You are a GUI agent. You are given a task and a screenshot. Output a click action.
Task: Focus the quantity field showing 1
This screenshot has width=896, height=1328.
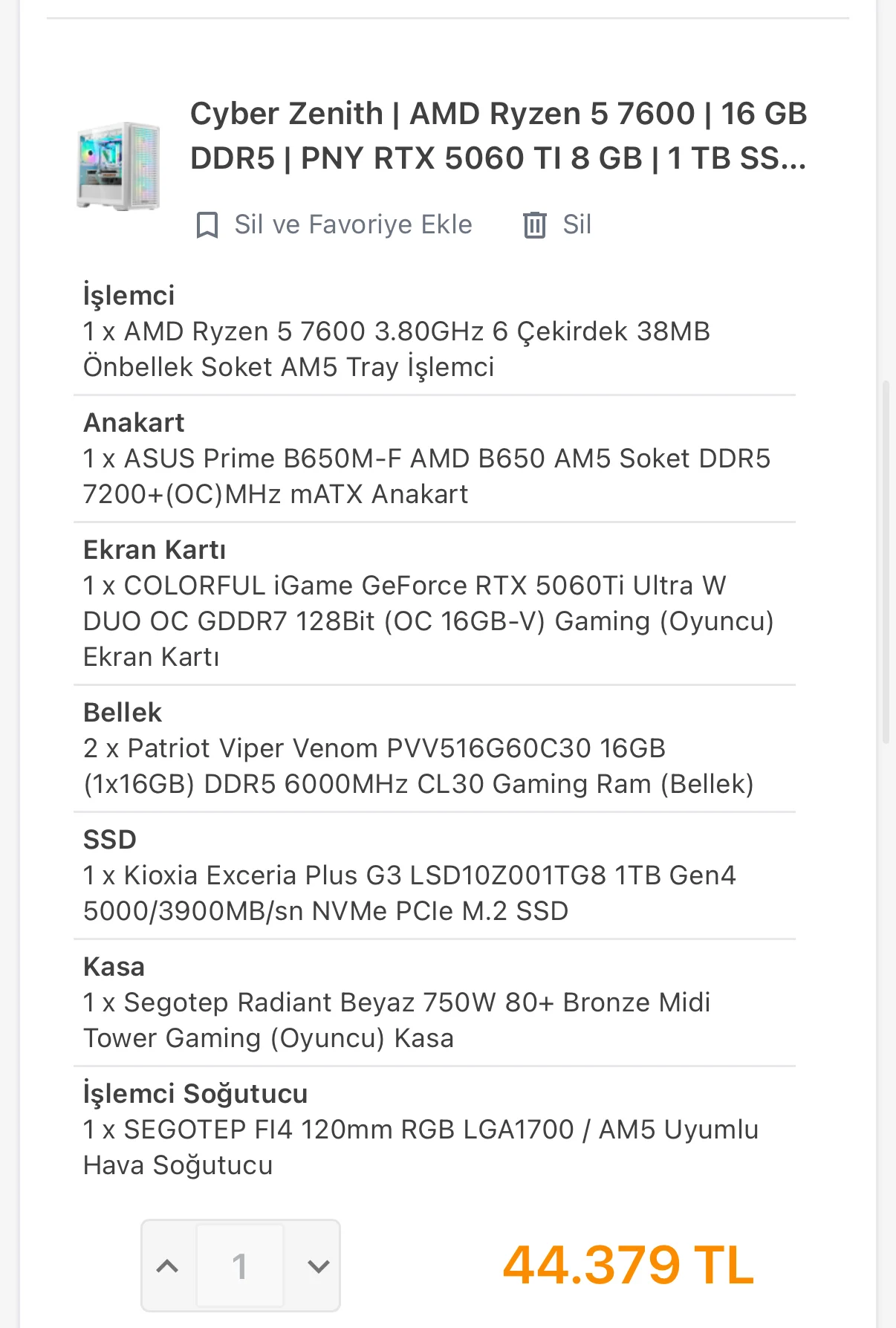tap(239, 1266)
